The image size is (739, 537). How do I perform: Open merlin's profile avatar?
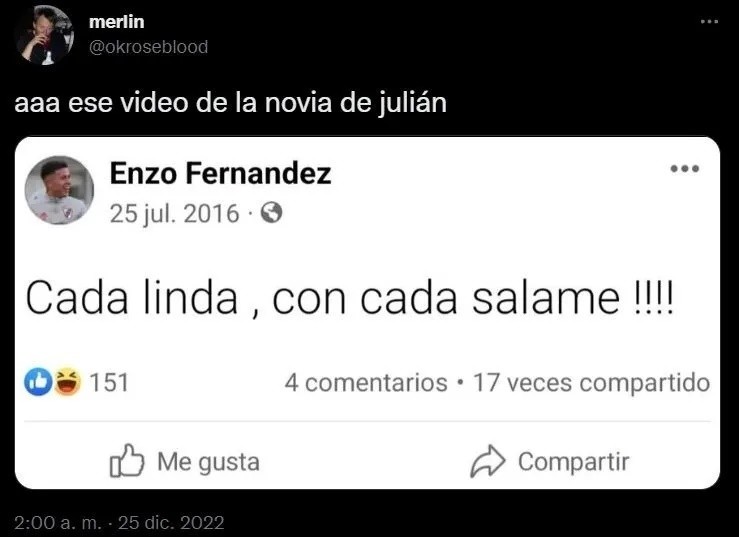click(x=45, y=35)
